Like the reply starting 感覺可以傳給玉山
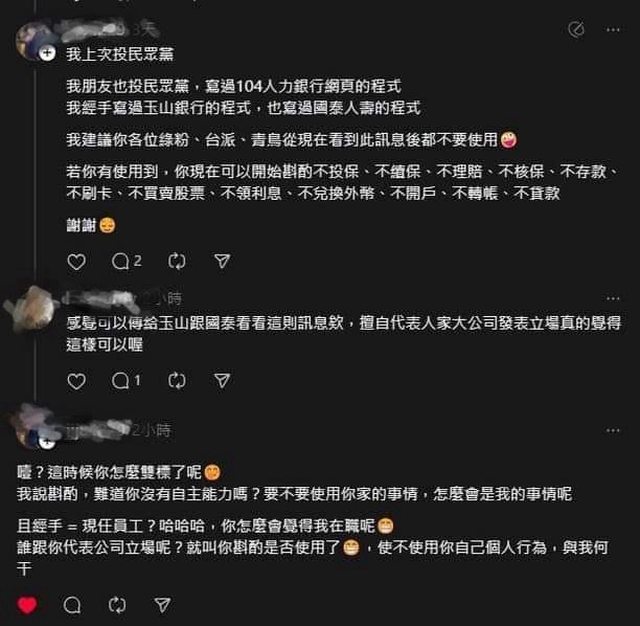The width and height of the screenshot is (640, 626). tap(76, 381)
